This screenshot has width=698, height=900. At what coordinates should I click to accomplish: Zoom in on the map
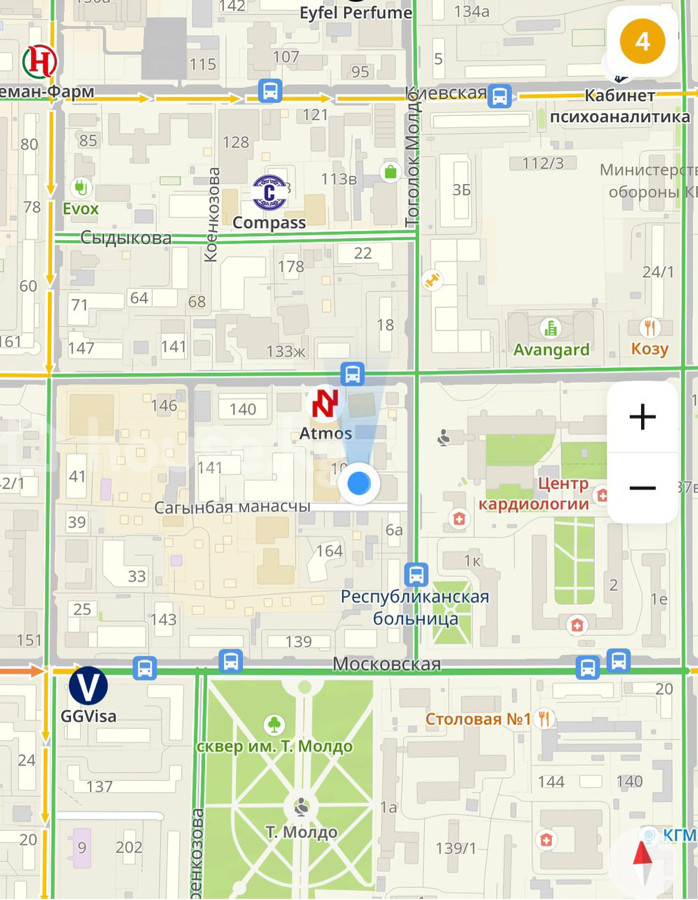[x=642, y=417]
